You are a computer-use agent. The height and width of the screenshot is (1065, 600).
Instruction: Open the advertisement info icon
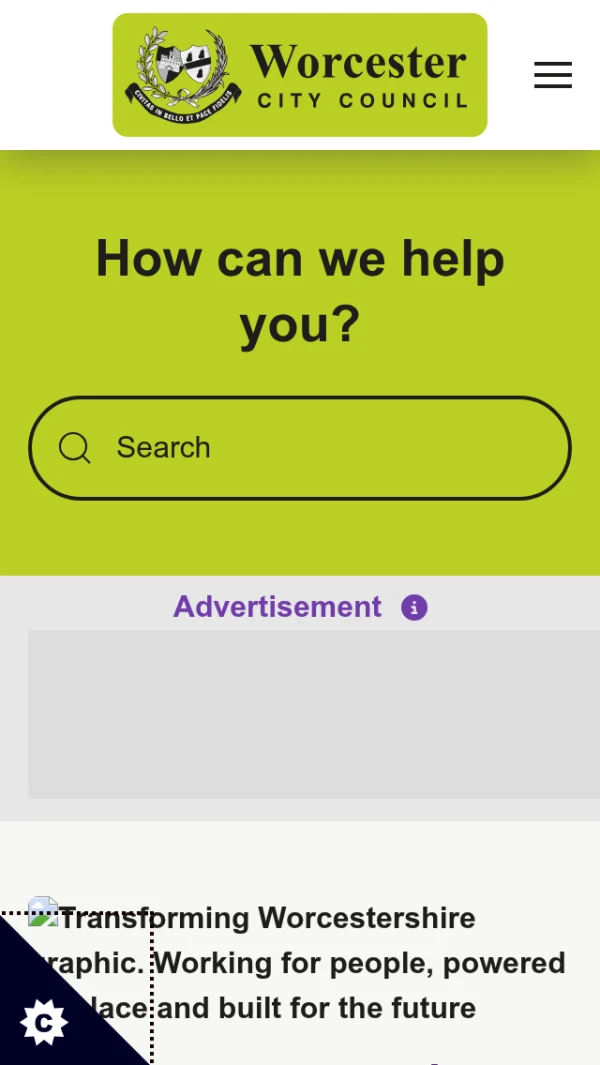(x=414, y=607)
